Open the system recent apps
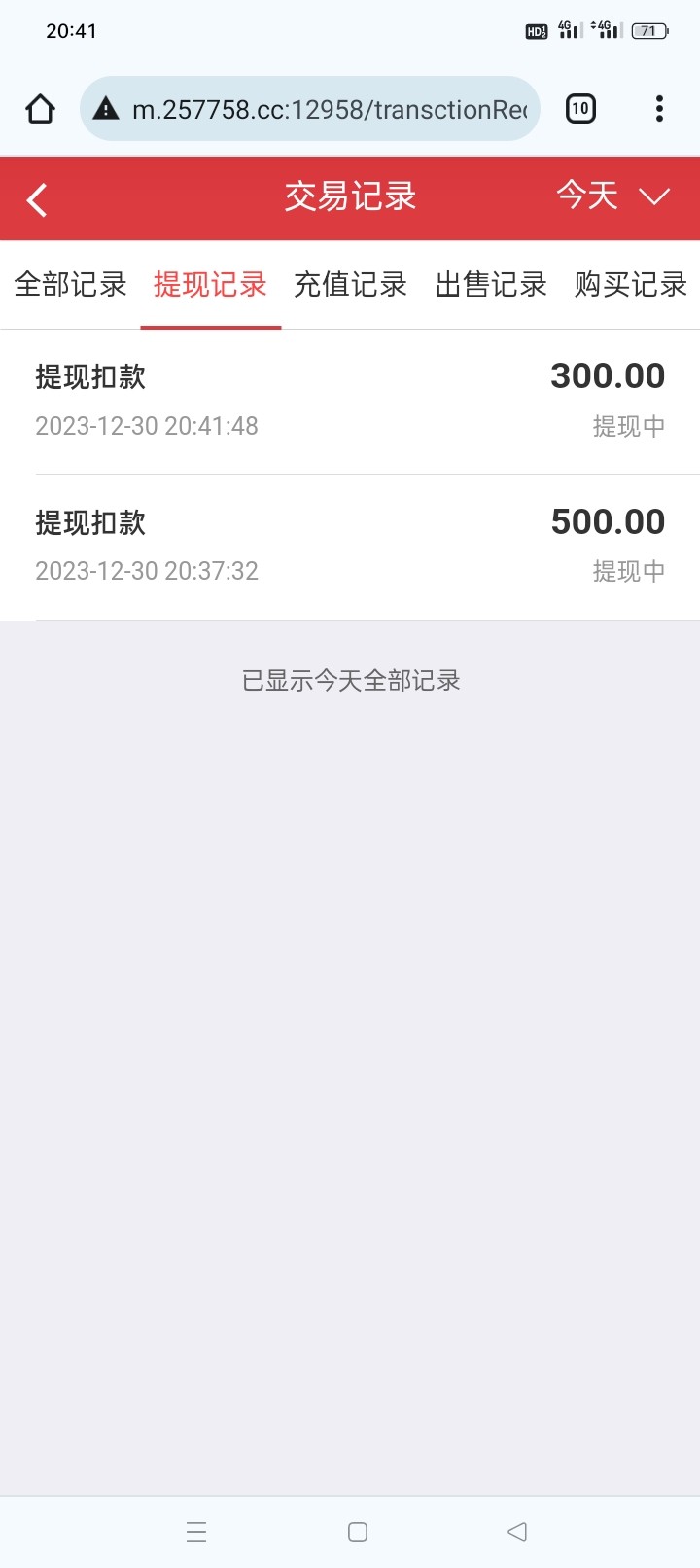This screenshot has height=1568, width=700. pos(196,1532)
